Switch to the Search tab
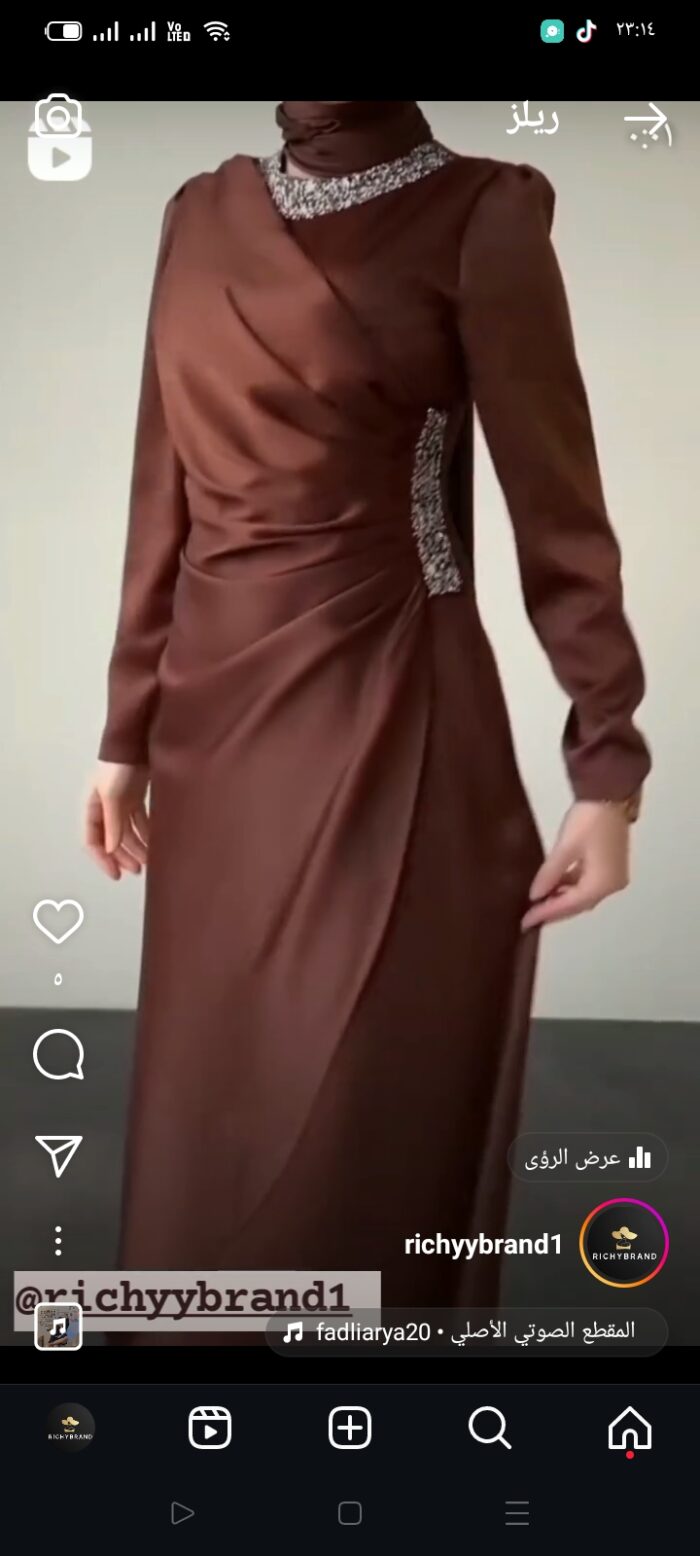Image resolution: width=700 pixels, height=1556 pixels. click(490, 1428)
